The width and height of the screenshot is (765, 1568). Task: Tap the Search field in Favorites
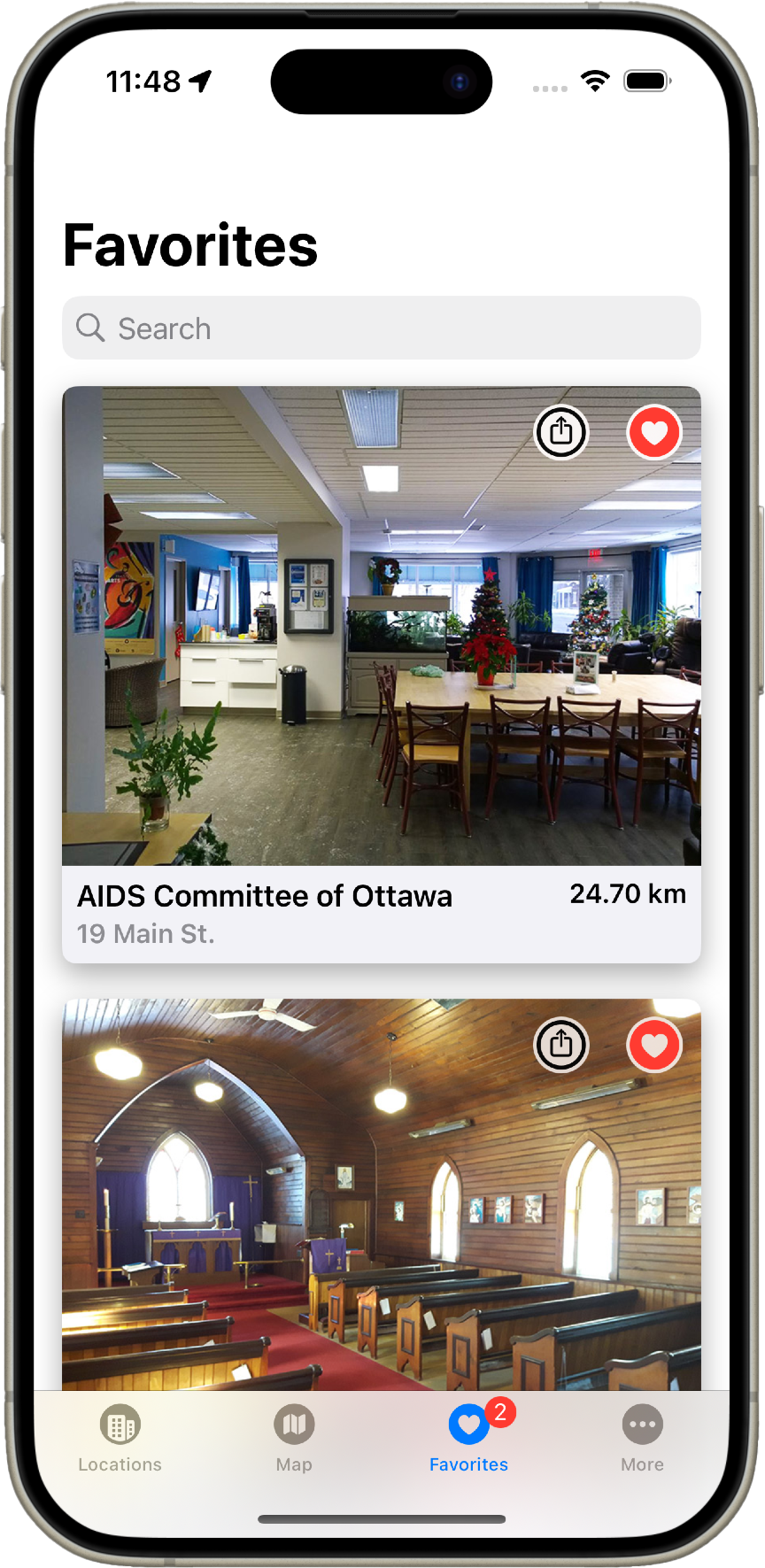[381, 328]
